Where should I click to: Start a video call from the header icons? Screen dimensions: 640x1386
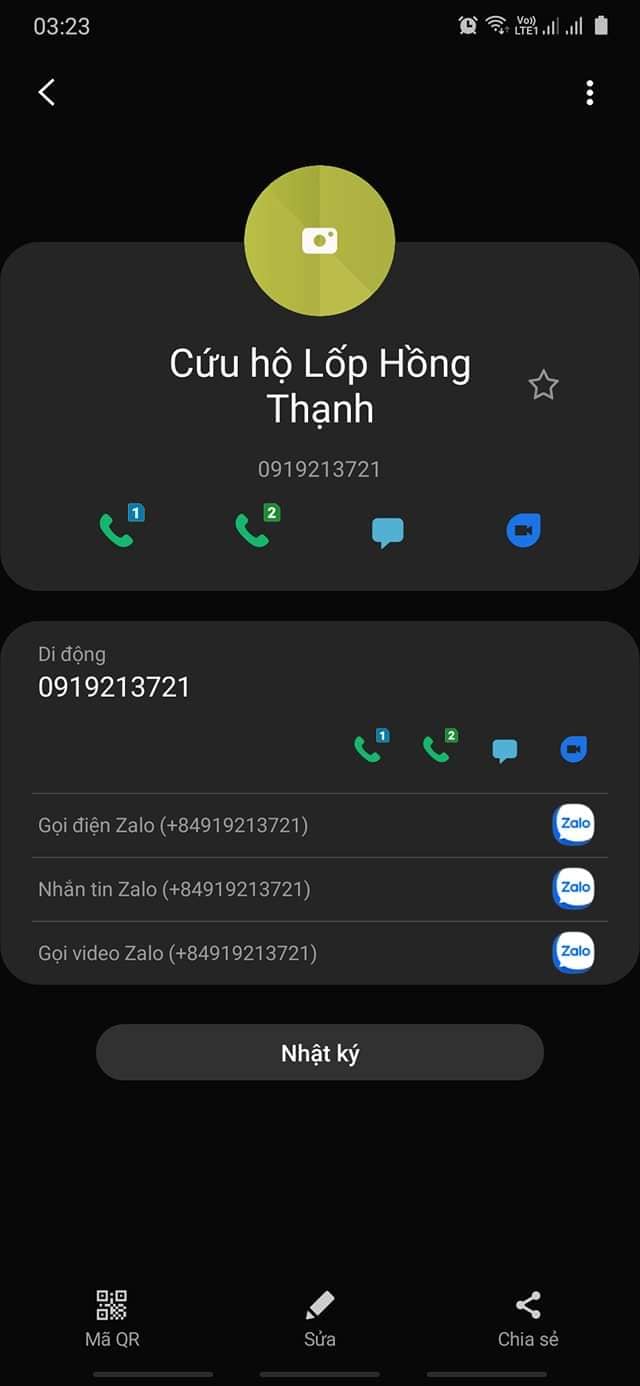523,530
